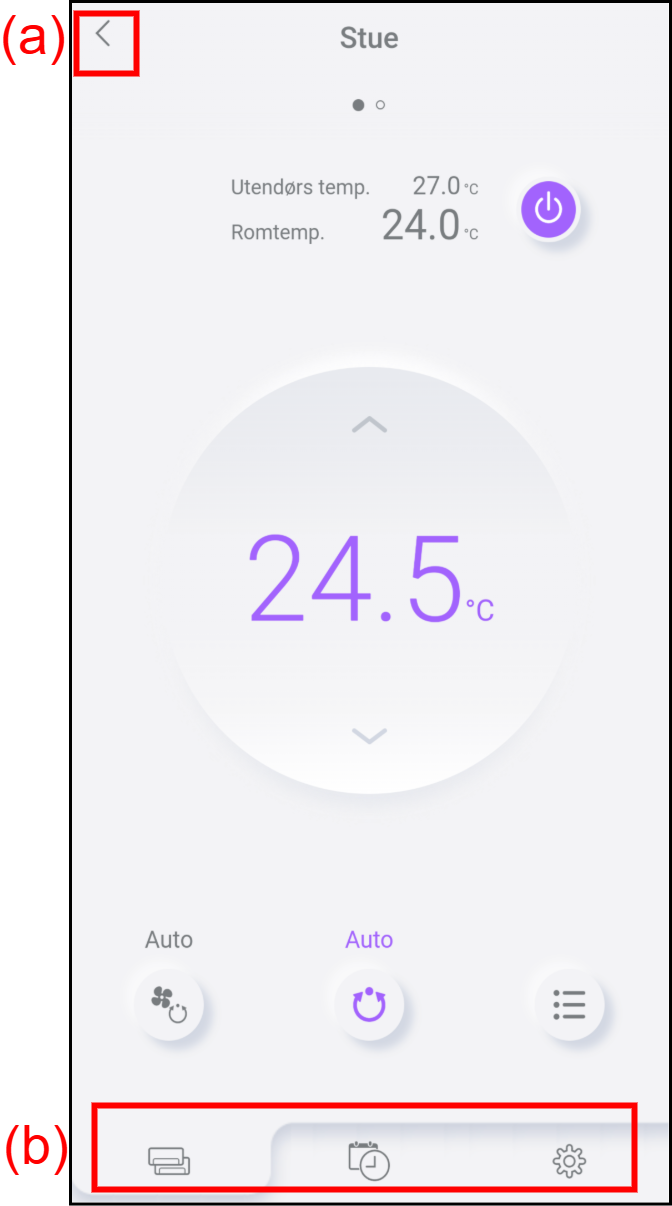Switch to the air conditioner units tab

[x=169, y=1160]
